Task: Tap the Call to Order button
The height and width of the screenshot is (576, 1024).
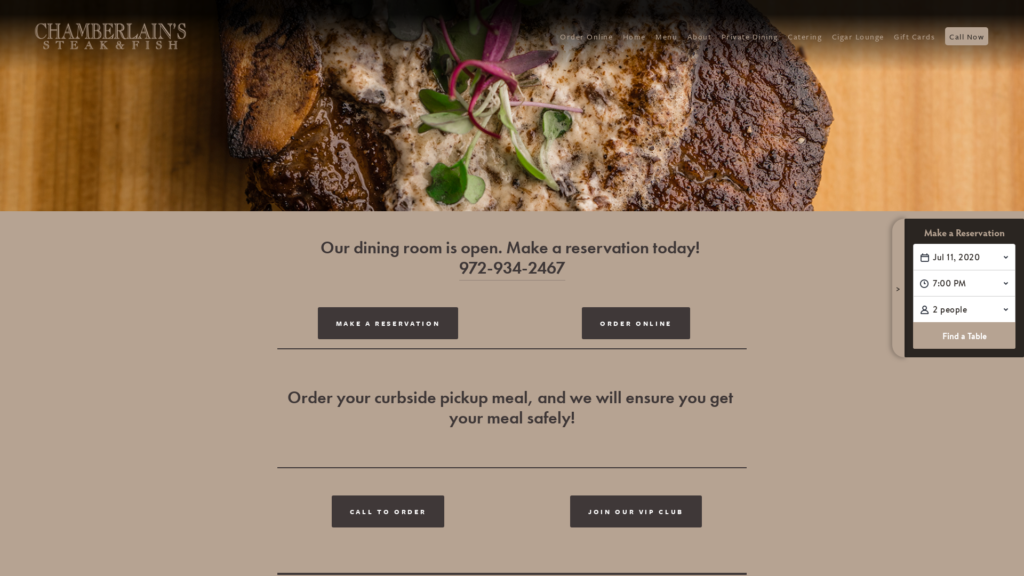Action: click(388, 511)
